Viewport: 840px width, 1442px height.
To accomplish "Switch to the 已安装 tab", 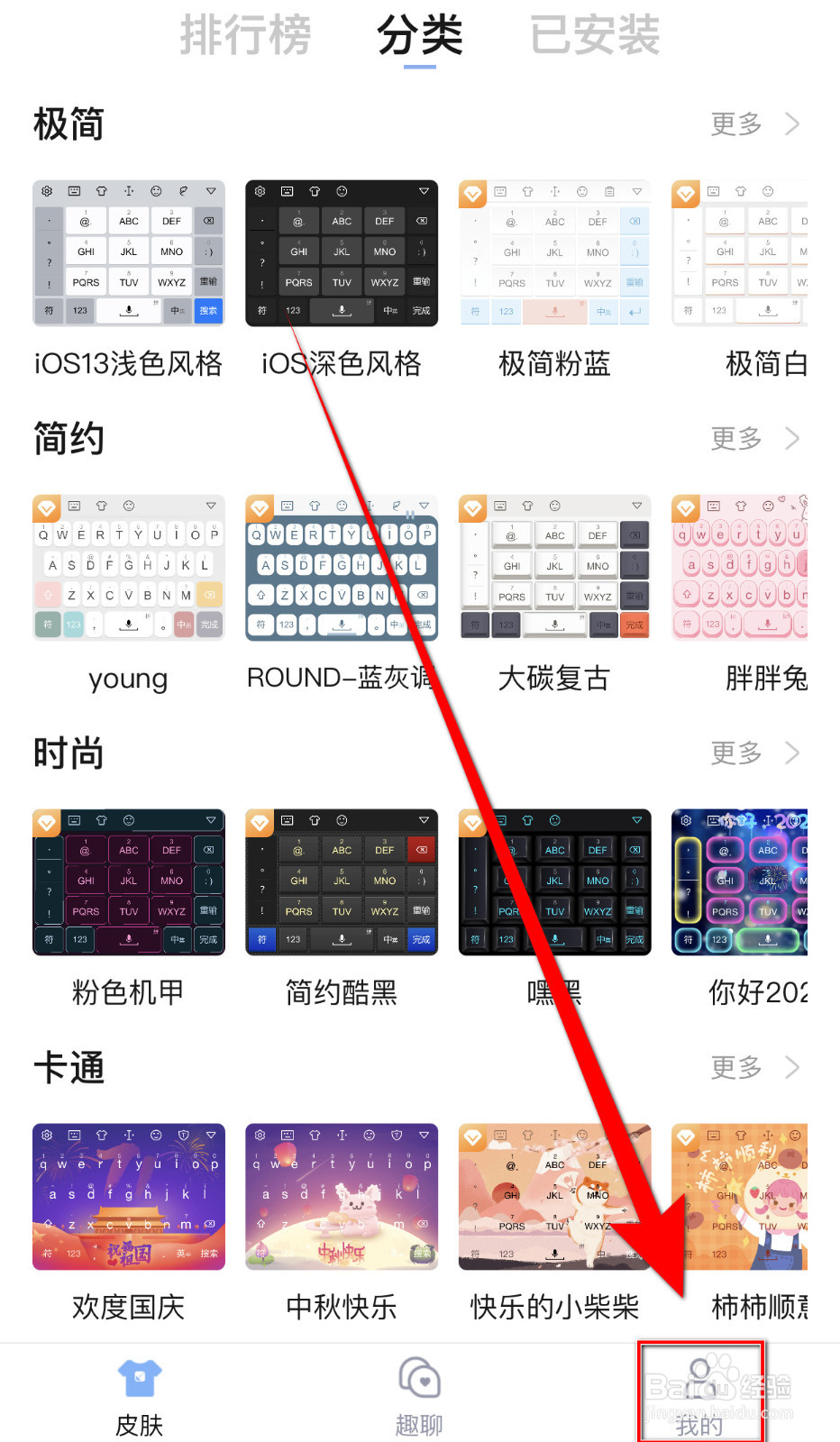I will point(592,36).
